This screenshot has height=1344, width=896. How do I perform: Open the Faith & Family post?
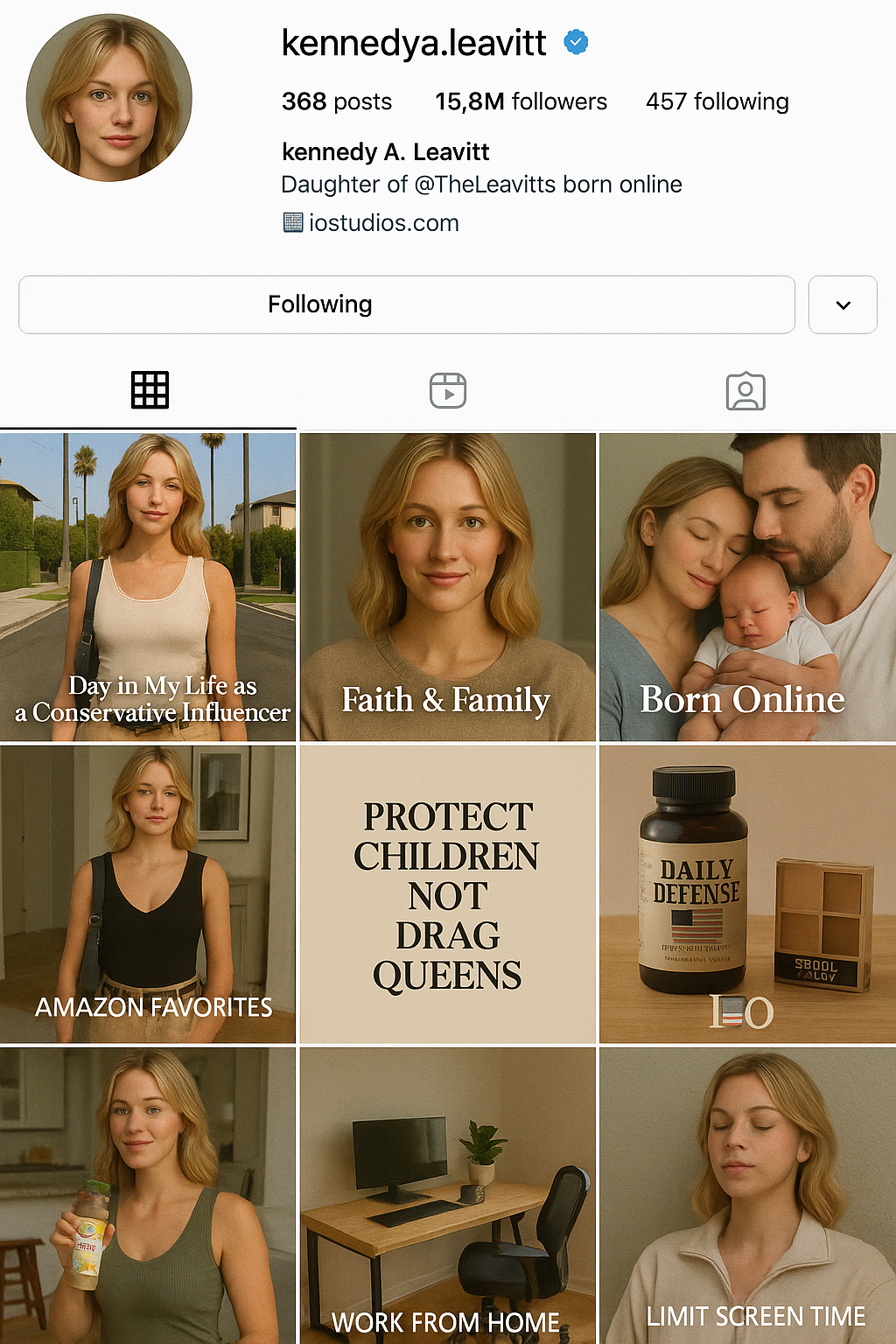coord(447,587)
